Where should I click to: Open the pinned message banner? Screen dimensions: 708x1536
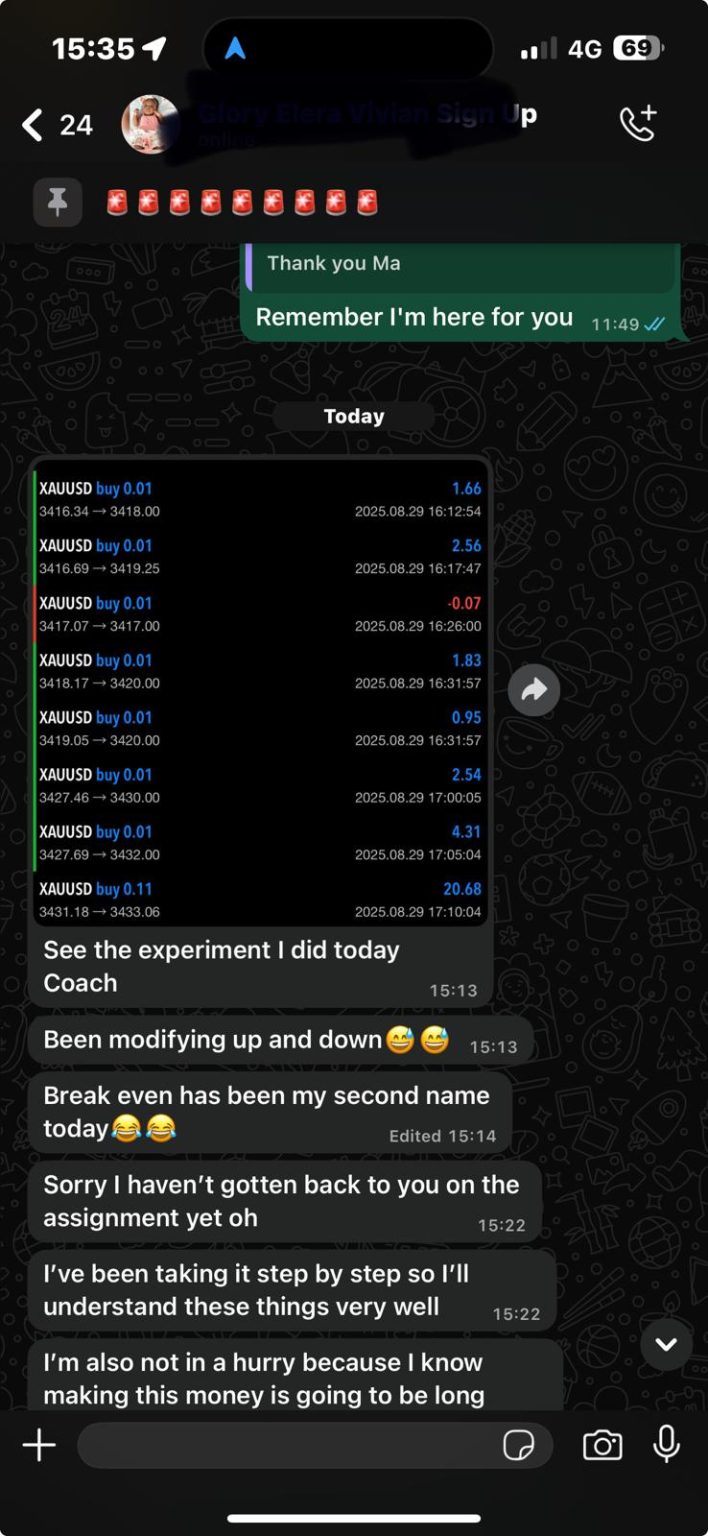[x=240, y=203]
